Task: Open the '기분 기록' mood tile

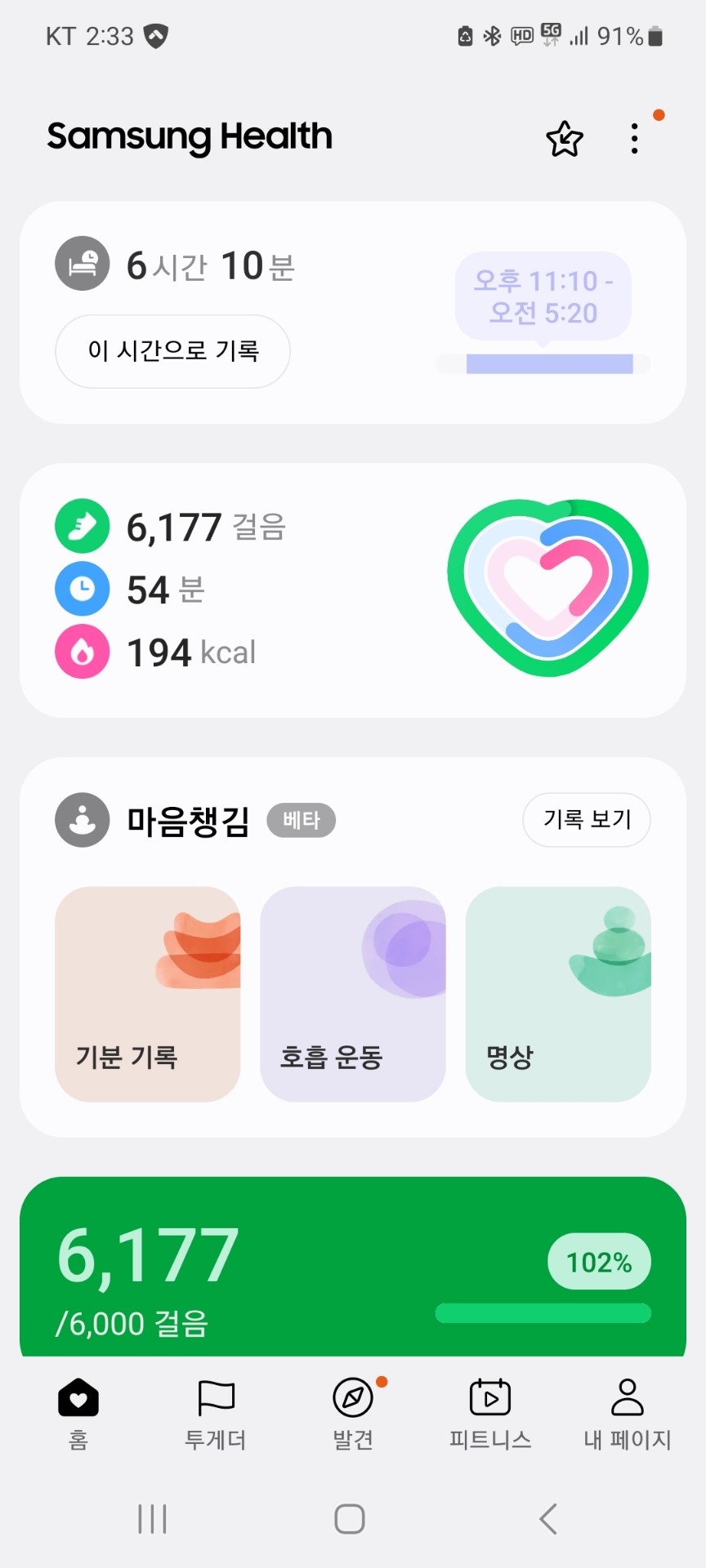Action: click(148, 994)
